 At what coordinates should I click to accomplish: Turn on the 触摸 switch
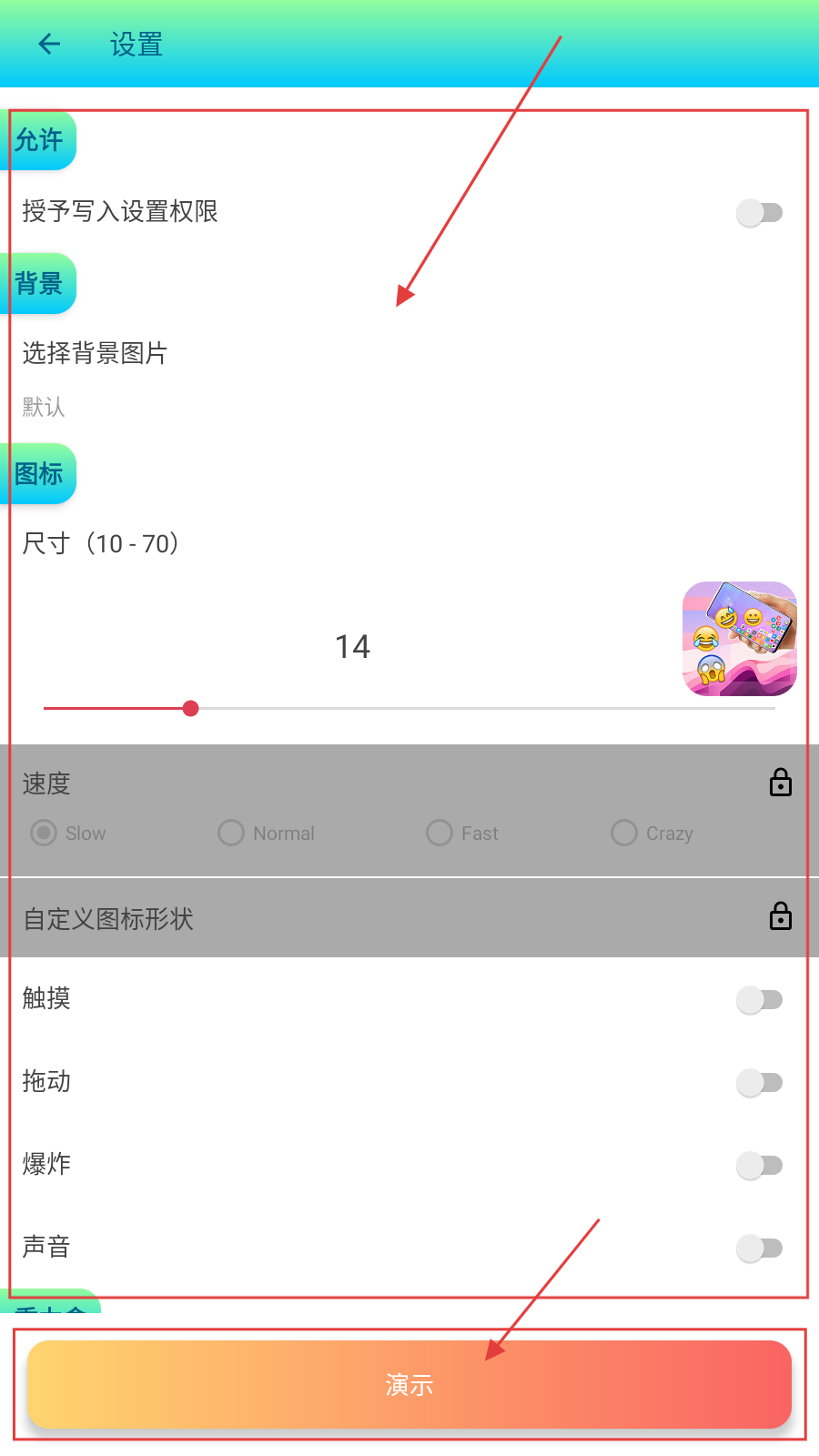pos(759,1000)
